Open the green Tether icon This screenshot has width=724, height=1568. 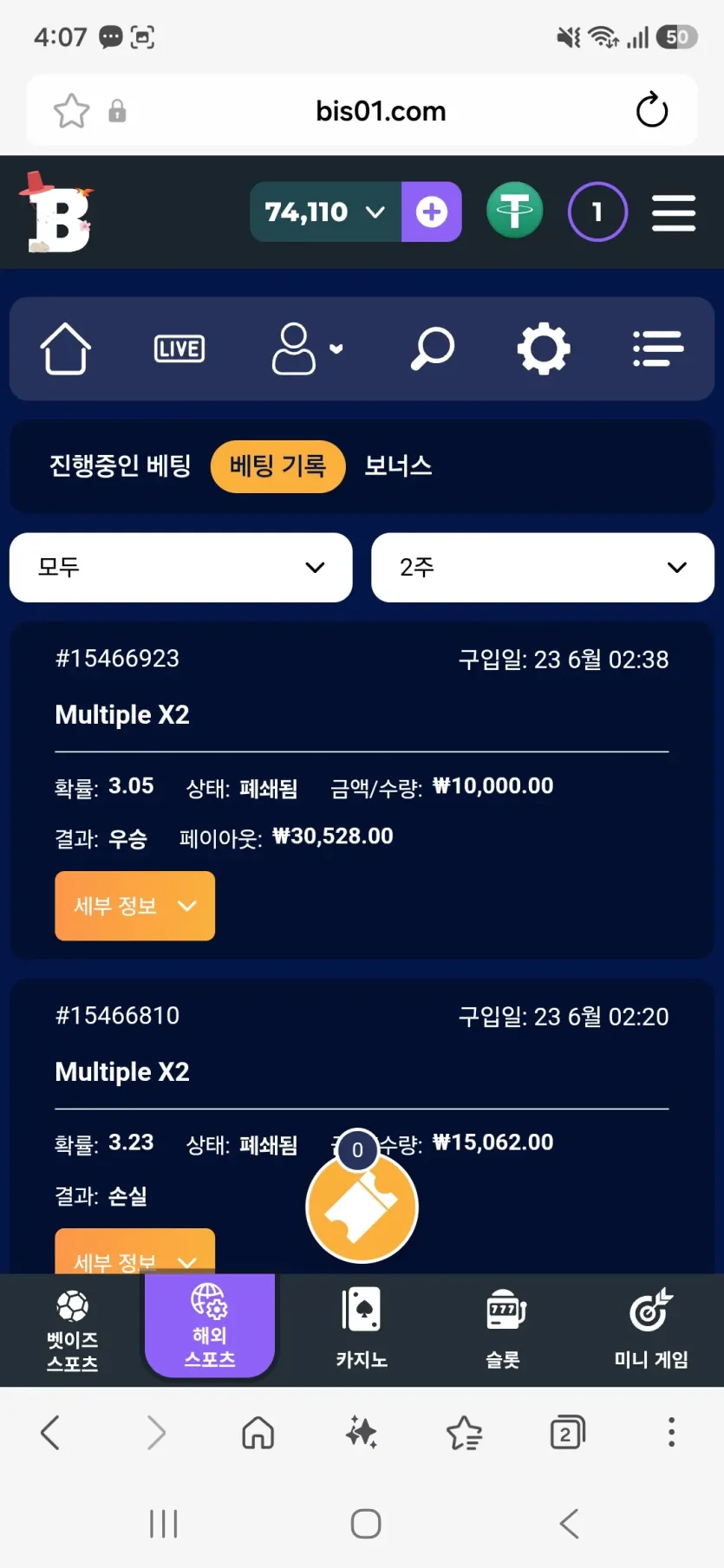click(x=514, y=211)
